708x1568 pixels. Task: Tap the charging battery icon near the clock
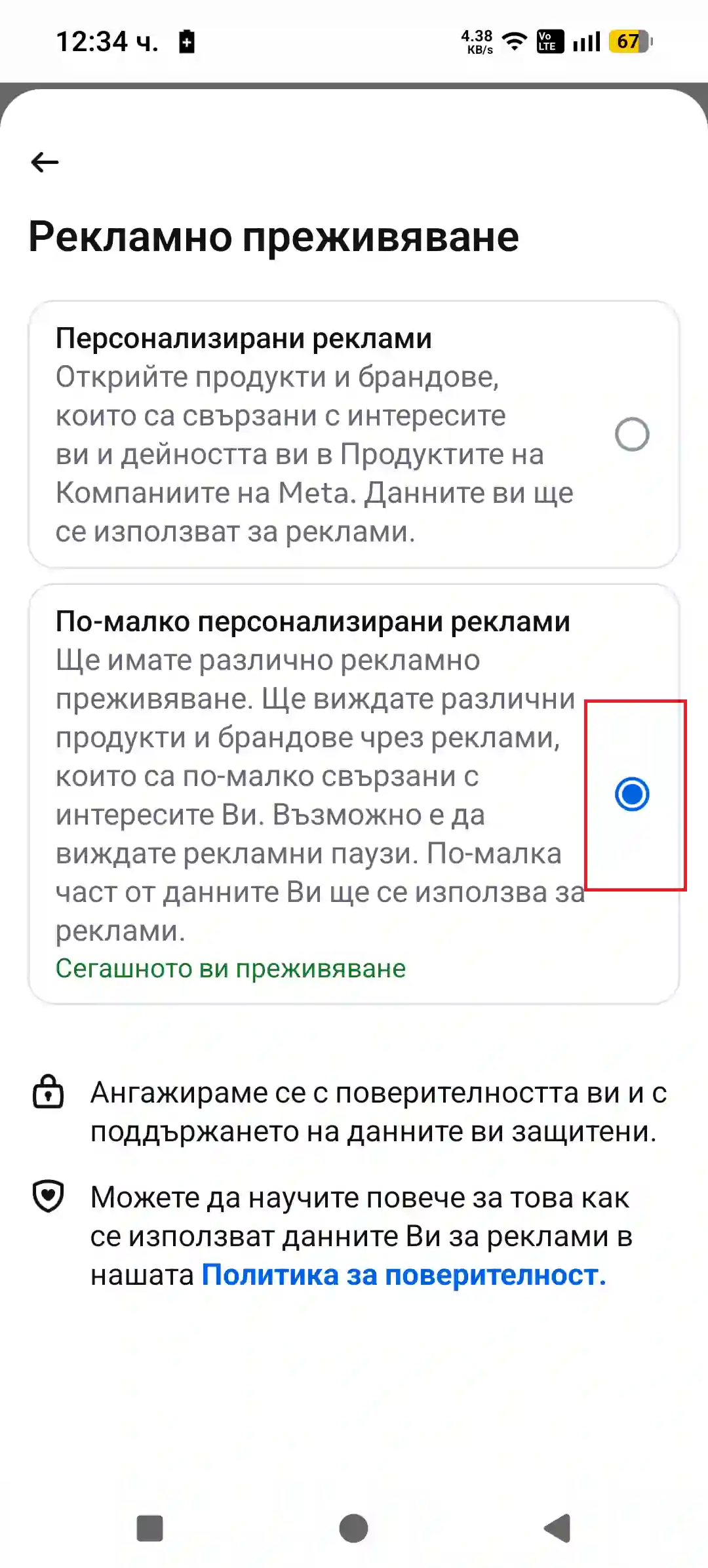(x=186, y=41)
